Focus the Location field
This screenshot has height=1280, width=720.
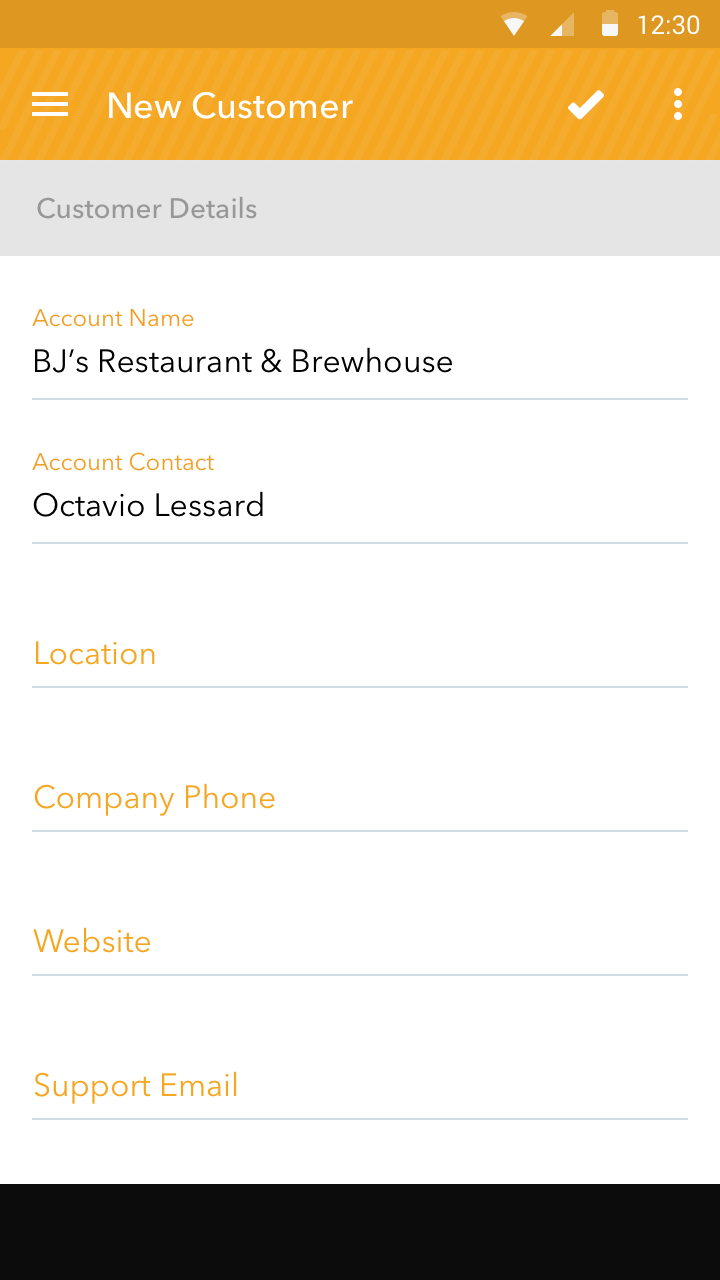click(360, 654)
